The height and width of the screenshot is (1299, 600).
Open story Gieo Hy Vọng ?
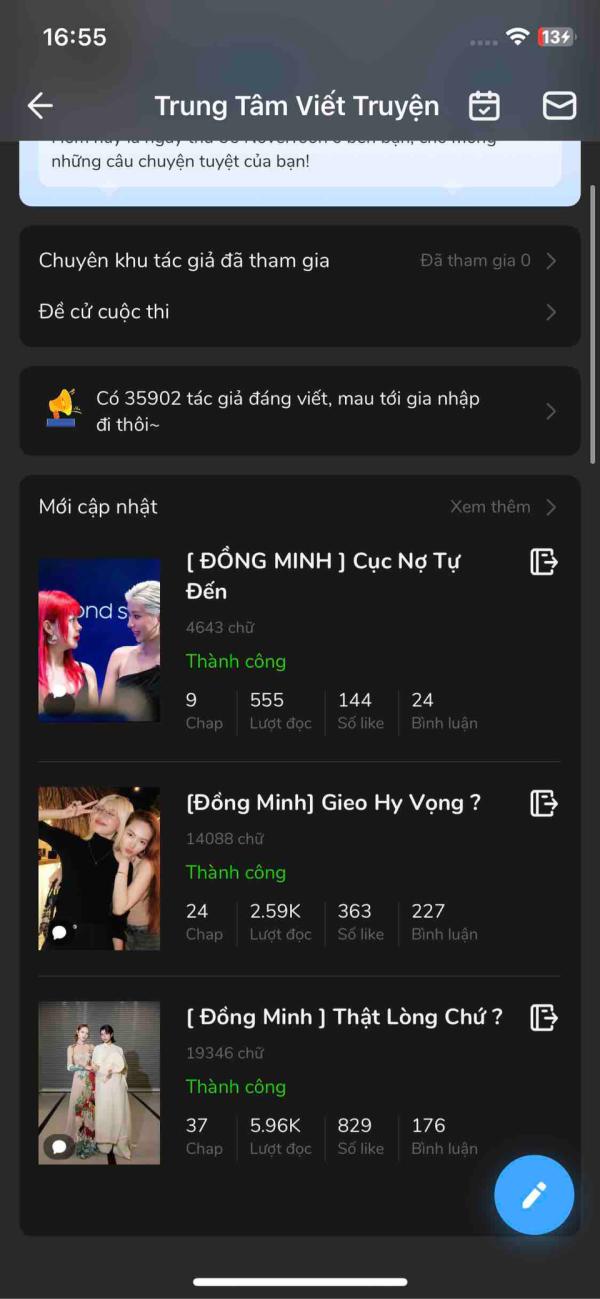(333, 803)
